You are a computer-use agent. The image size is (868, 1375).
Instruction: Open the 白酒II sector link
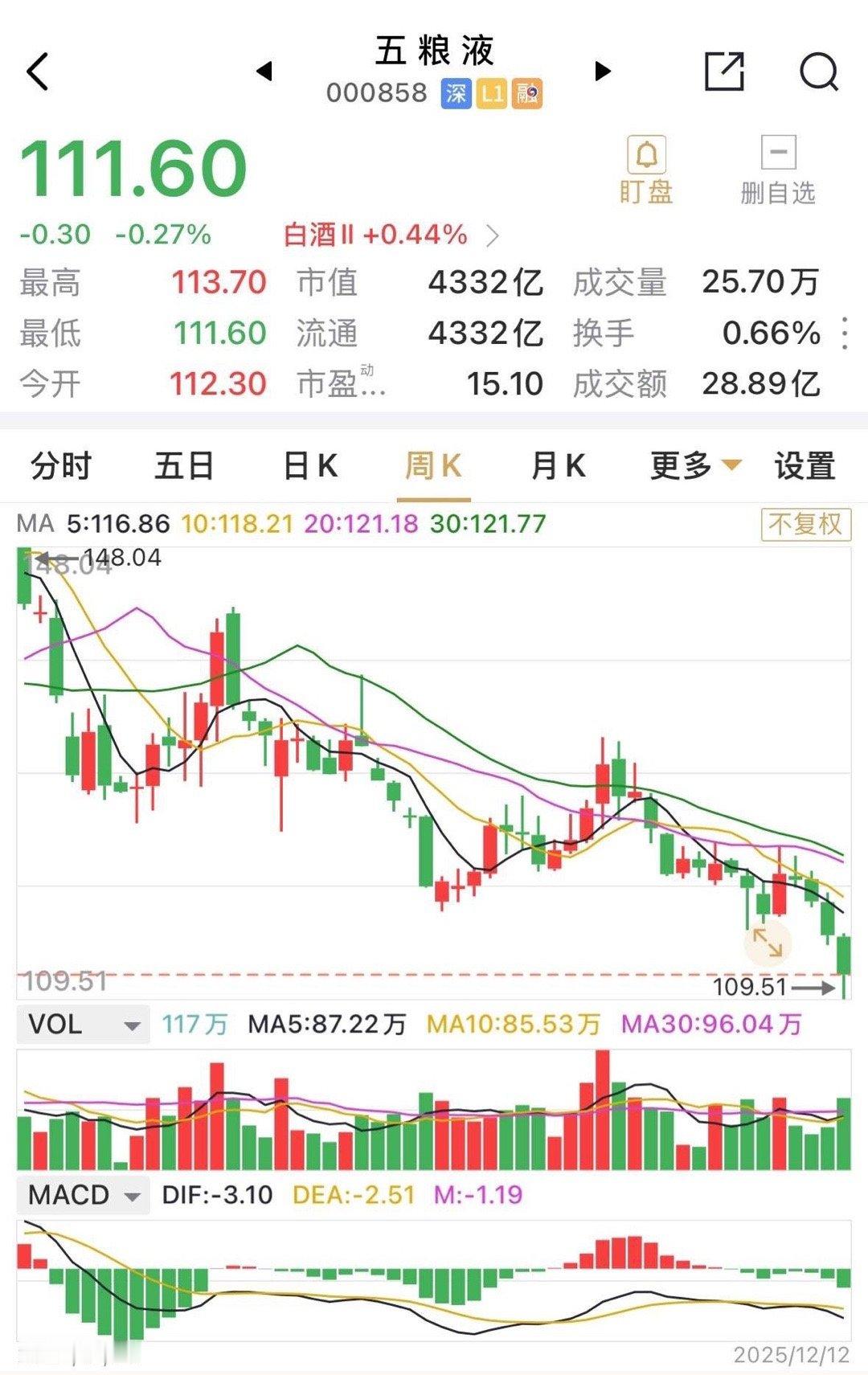pos(378,235)
